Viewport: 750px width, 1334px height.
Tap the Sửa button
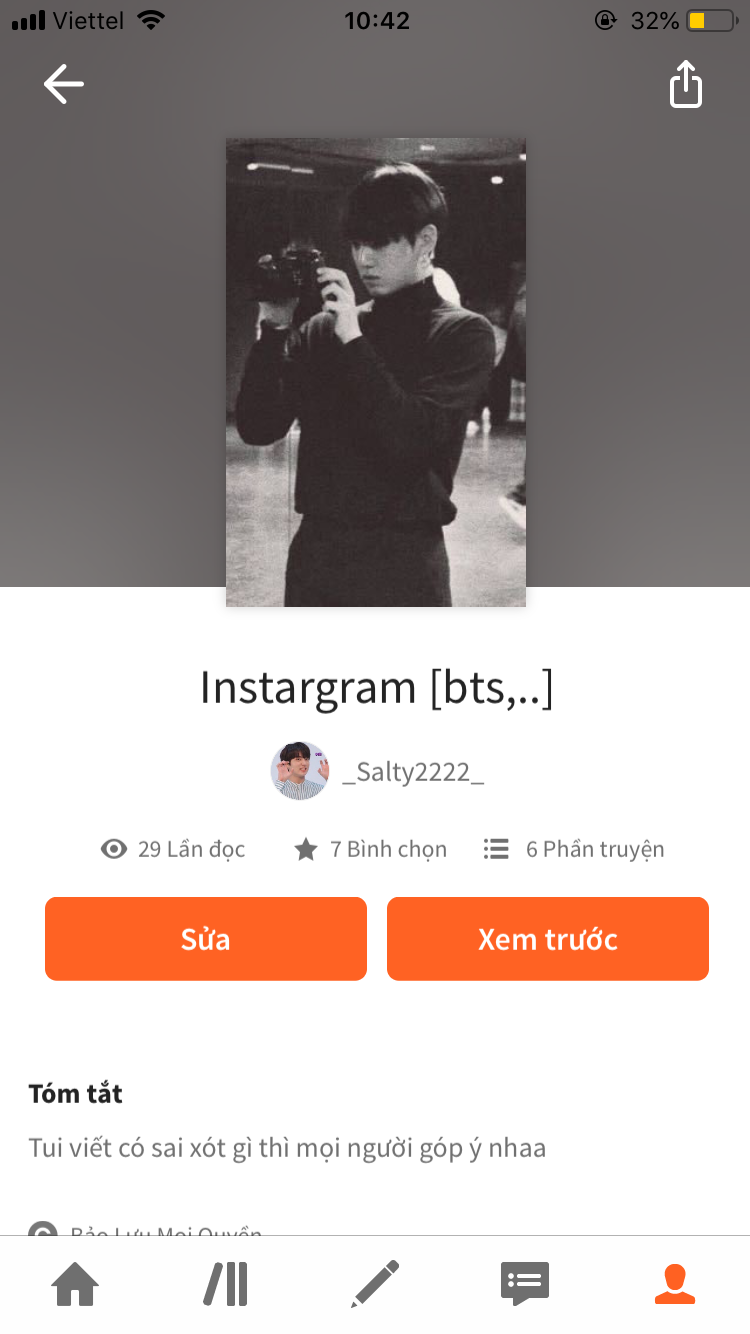point(206,939)
